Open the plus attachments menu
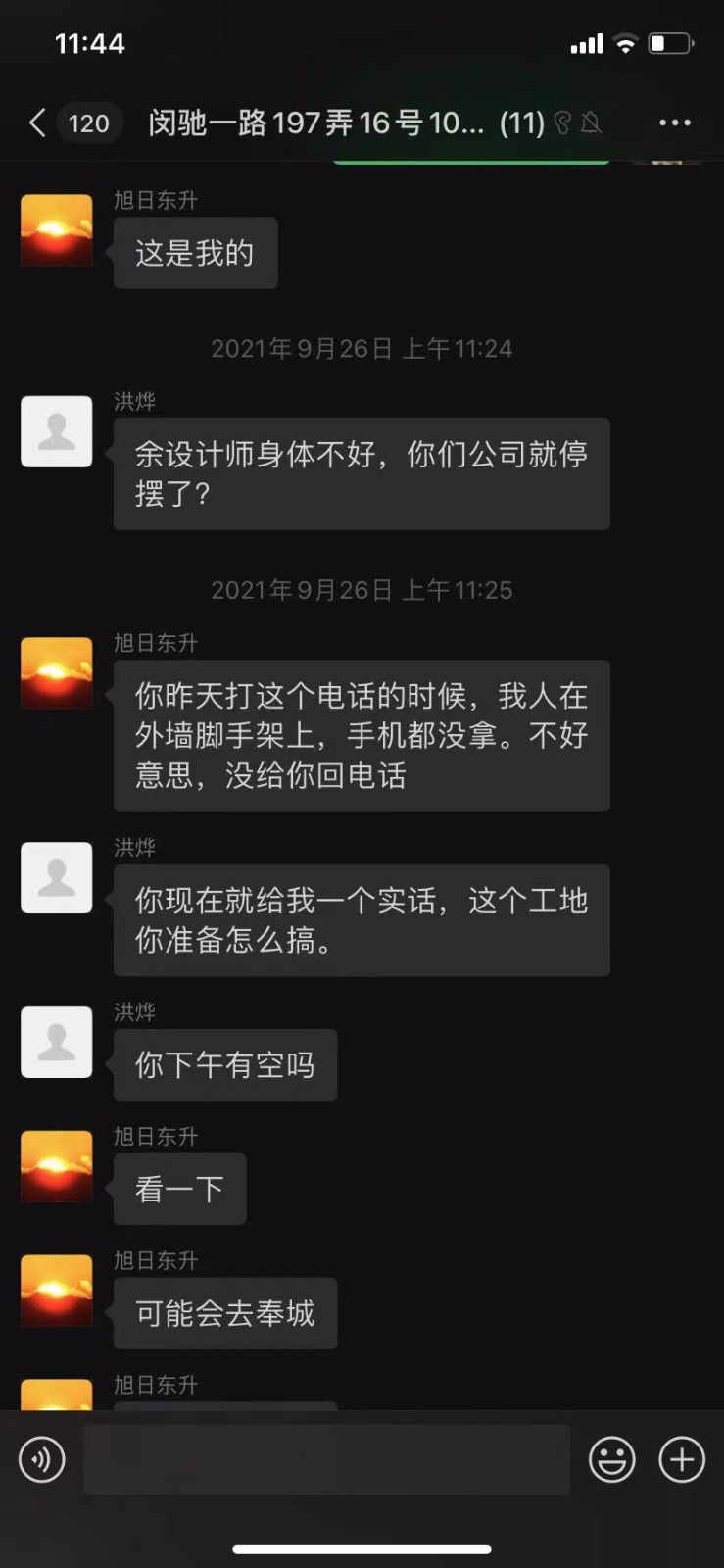The height and width of the screenshot is (1568, 724). tap(682, 1459)
